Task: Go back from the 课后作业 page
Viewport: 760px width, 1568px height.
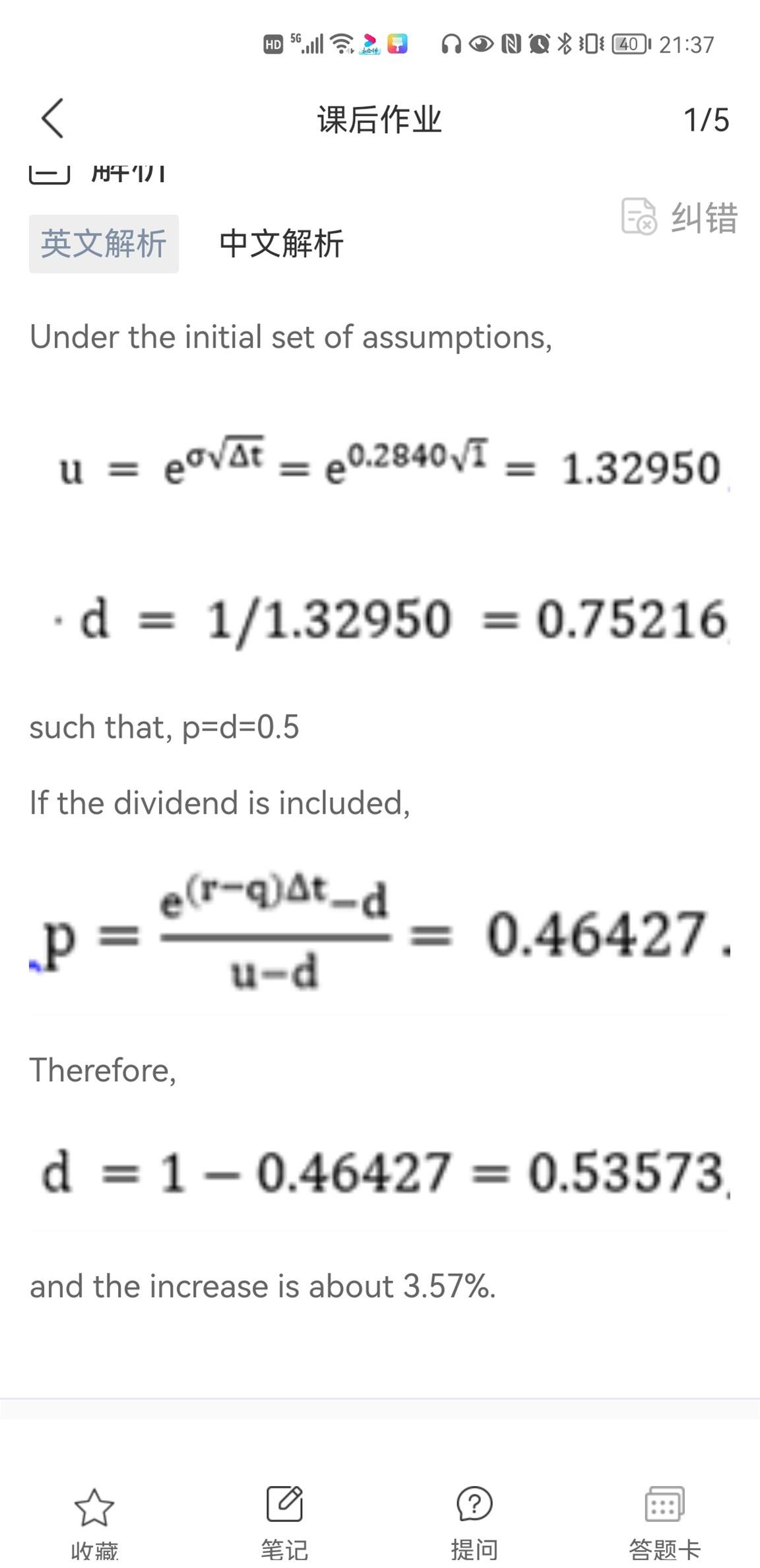Action: pyautogui.click(x=53, y=119)
